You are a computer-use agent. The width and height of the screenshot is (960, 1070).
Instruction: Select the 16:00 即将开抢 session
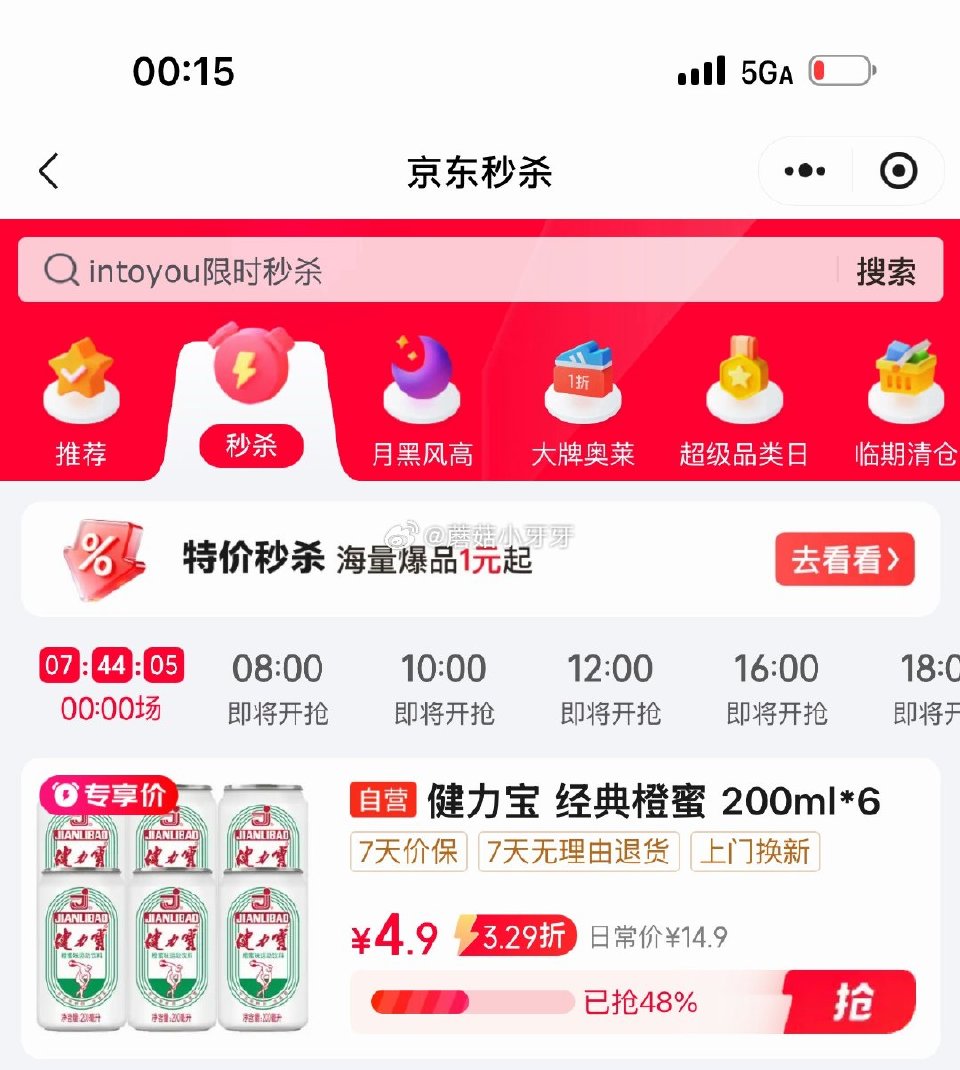coord(774,685)
